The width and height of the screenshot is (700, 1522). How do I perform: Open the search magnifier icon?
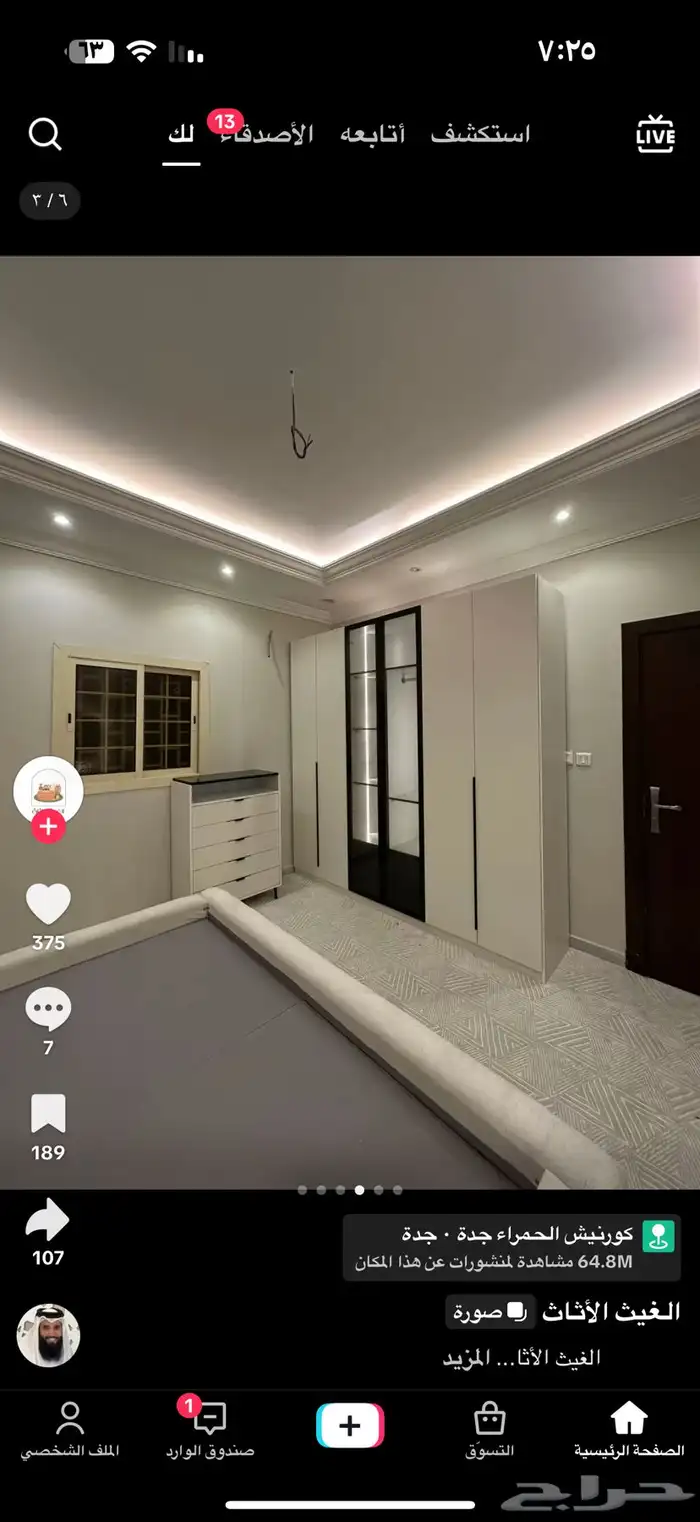(45, 134)
